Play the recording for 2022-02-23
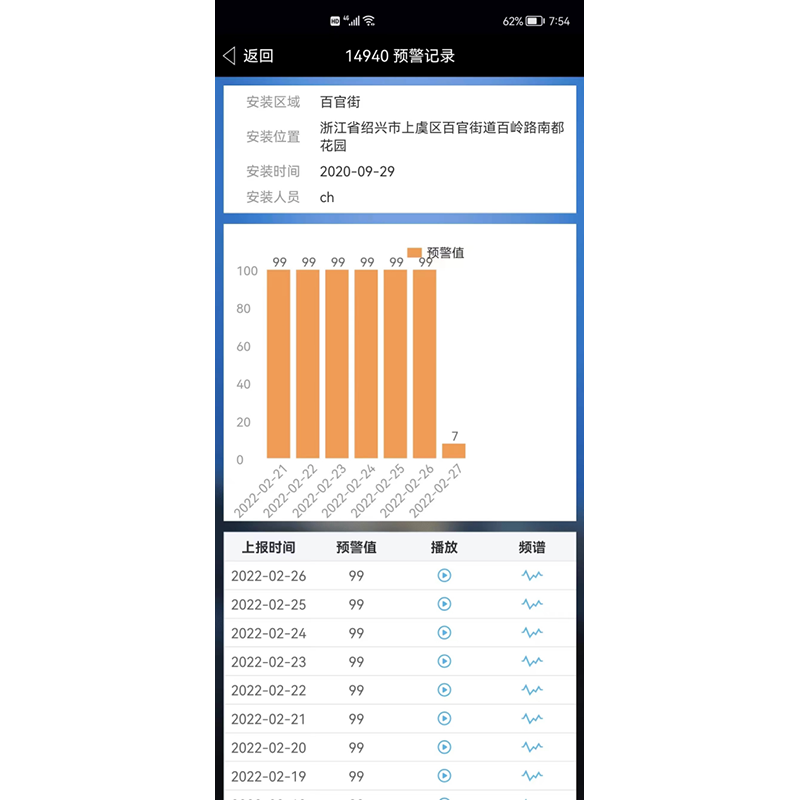 445,661
